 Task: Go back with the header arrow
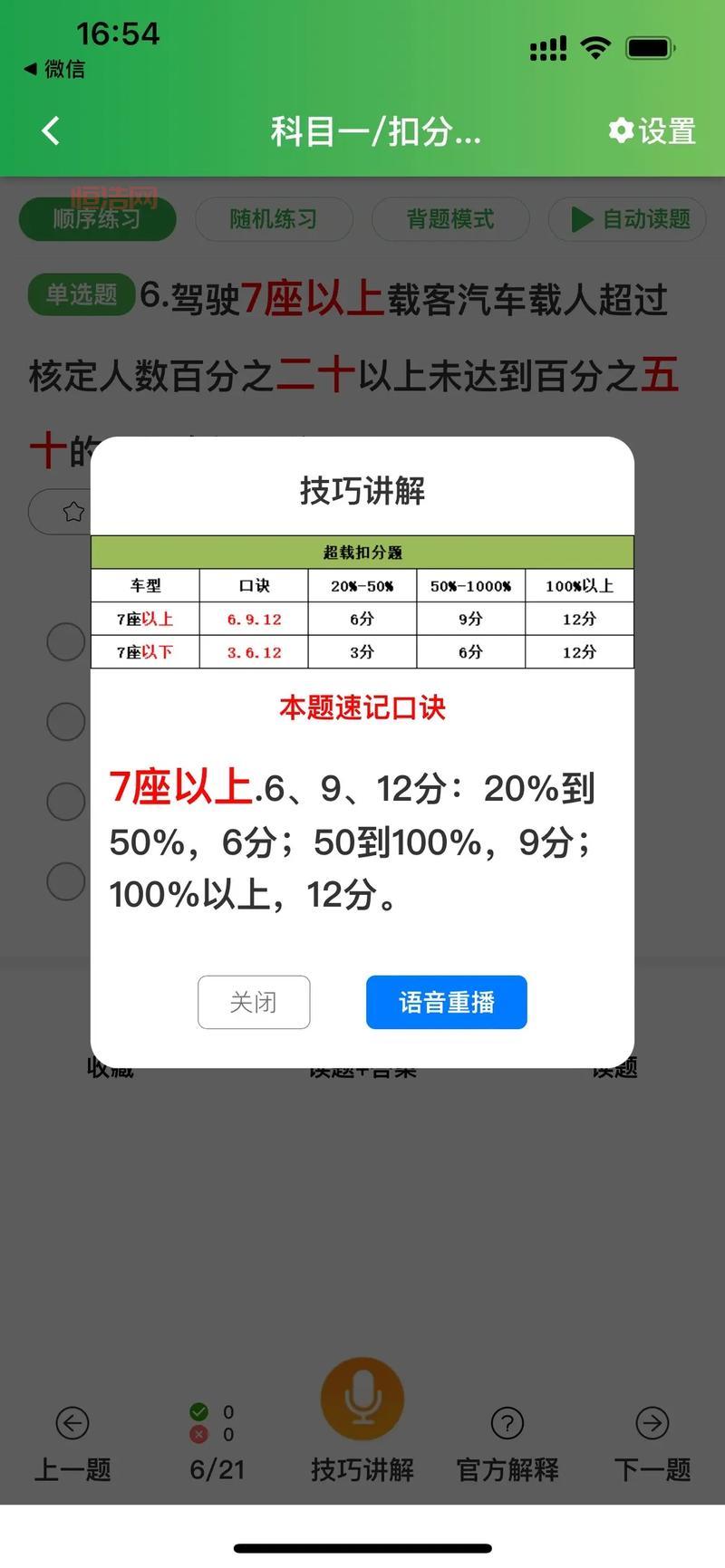coord(52,131)
